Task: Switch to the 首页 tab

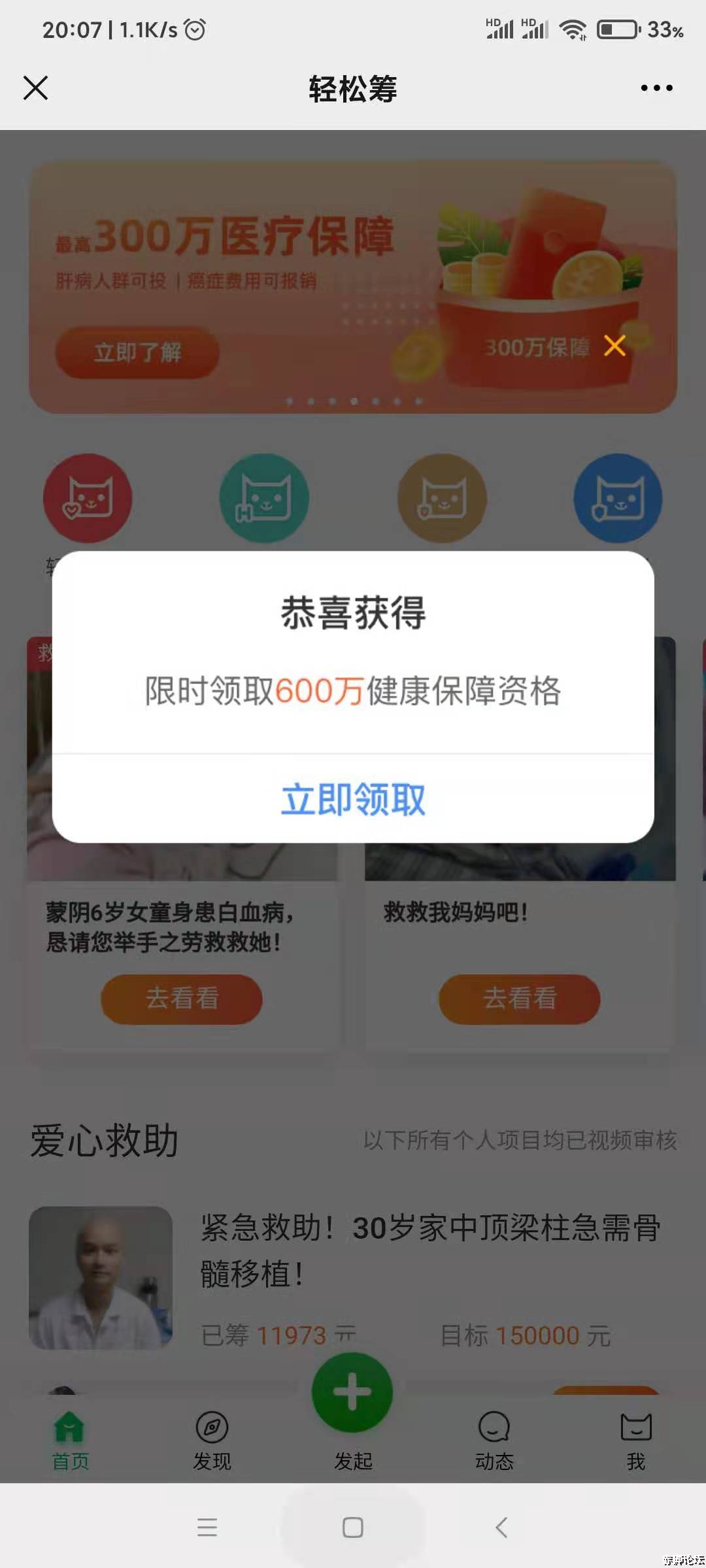Action: coord(70,1441)
